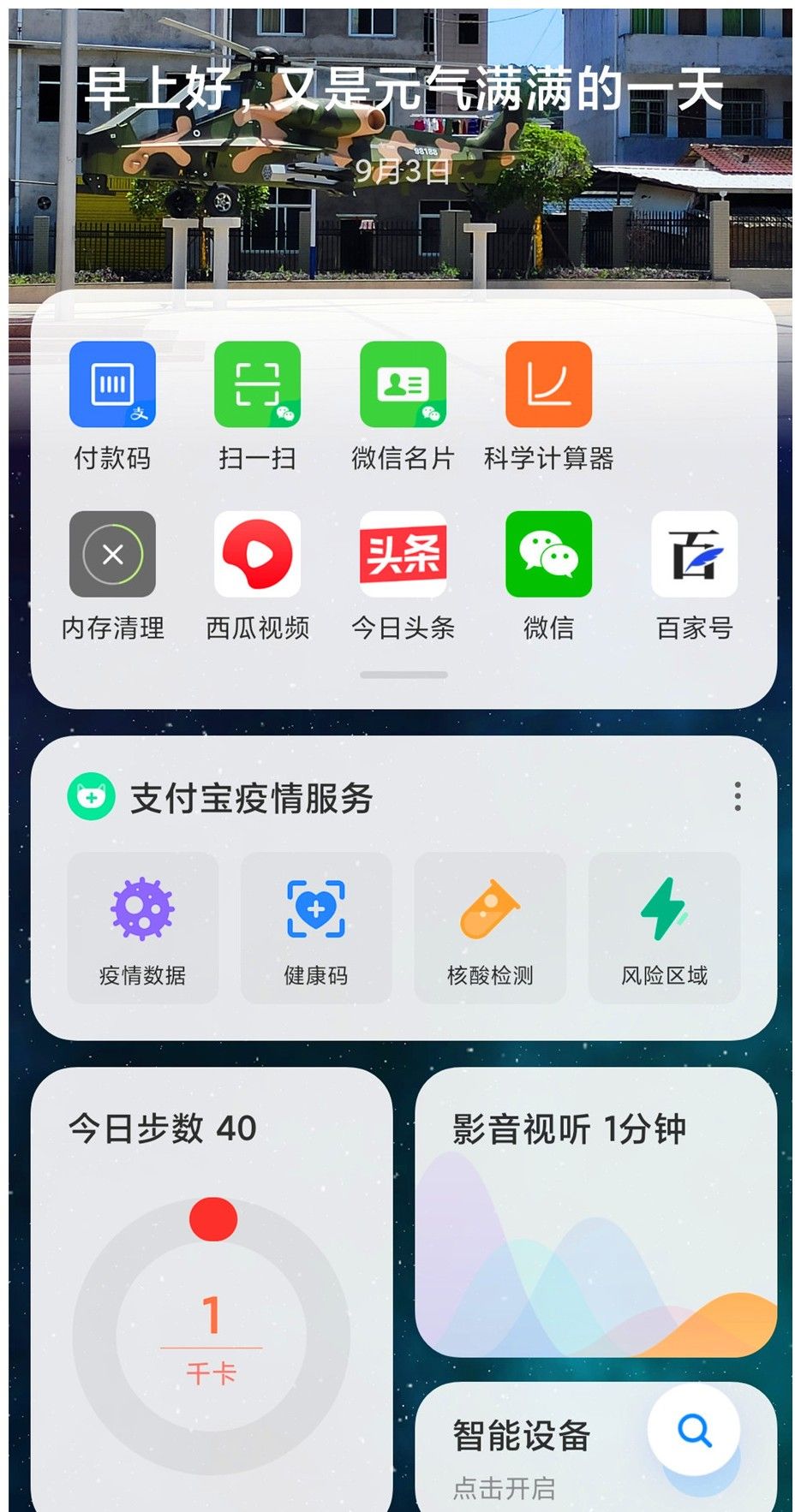Launch the 今日头条 app

tap(403, 554)
